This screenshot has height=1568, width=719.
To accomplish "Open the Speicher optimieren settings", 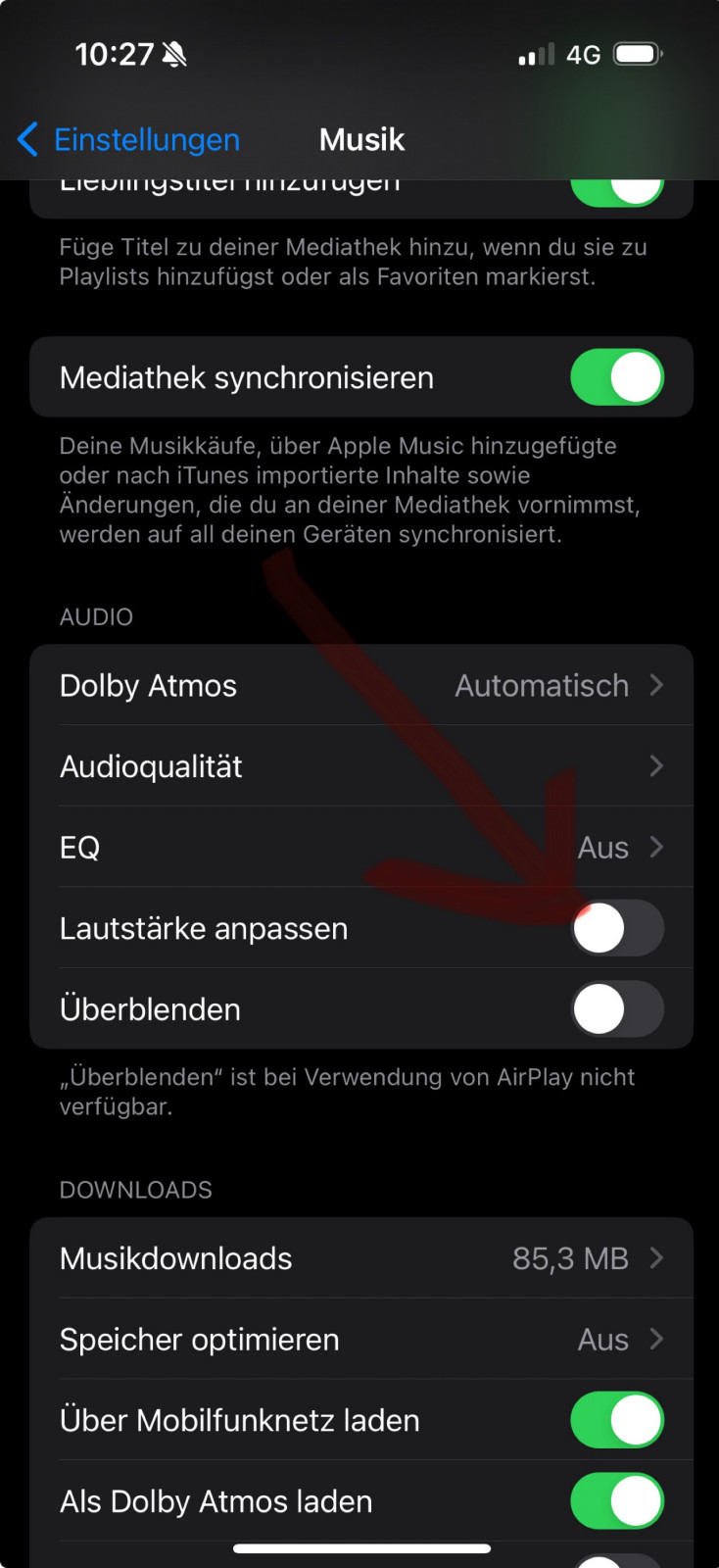I will point(359,1340).
